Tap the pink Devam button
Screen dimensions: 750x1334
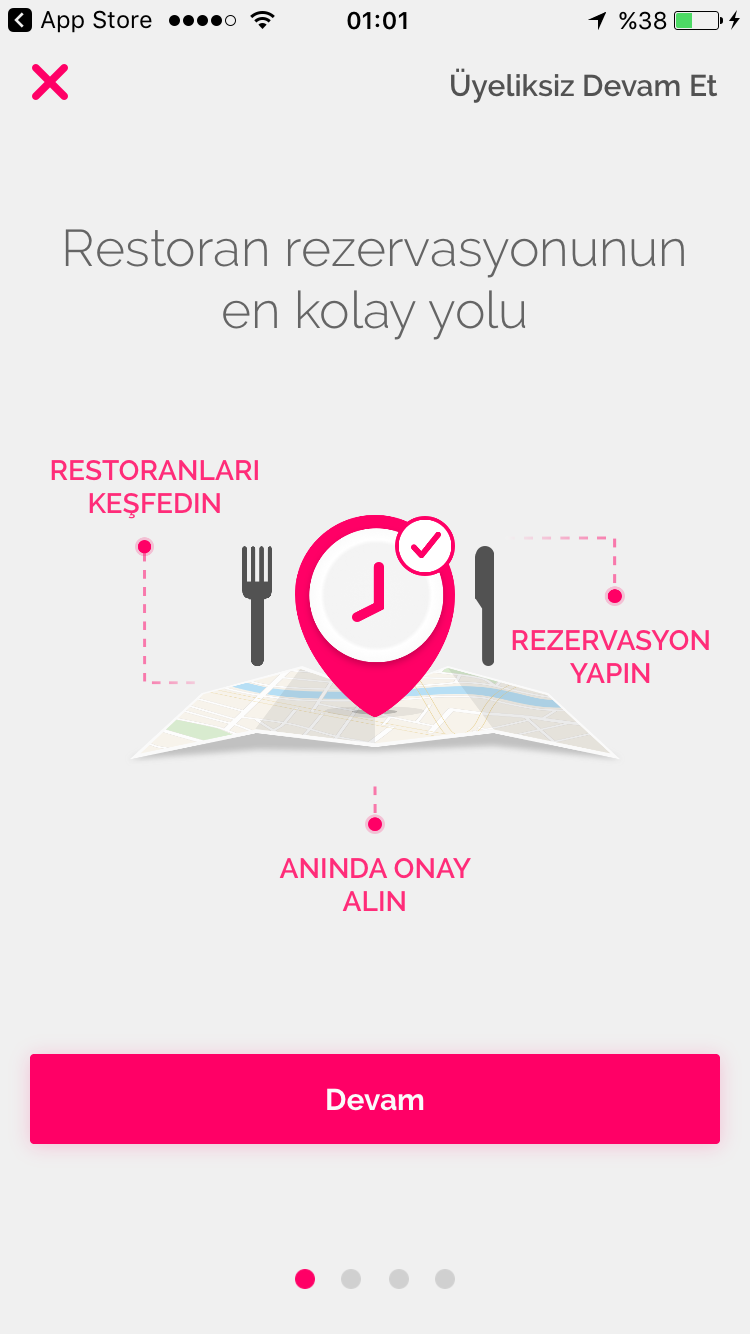click(375, 1099)
